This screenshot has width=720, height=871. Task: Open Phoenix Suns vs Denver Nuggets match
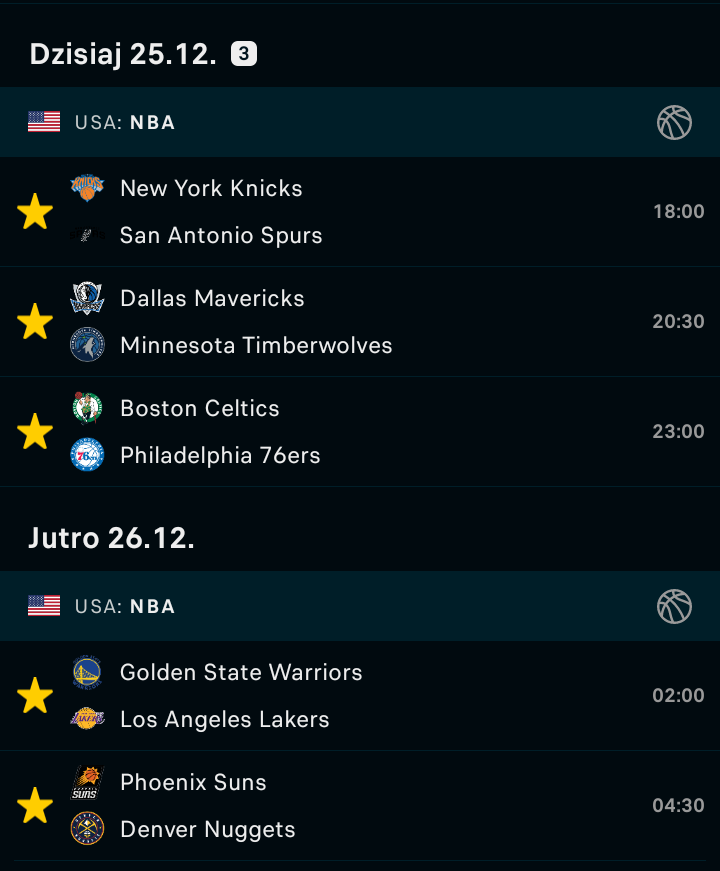[x=360, y=806]
